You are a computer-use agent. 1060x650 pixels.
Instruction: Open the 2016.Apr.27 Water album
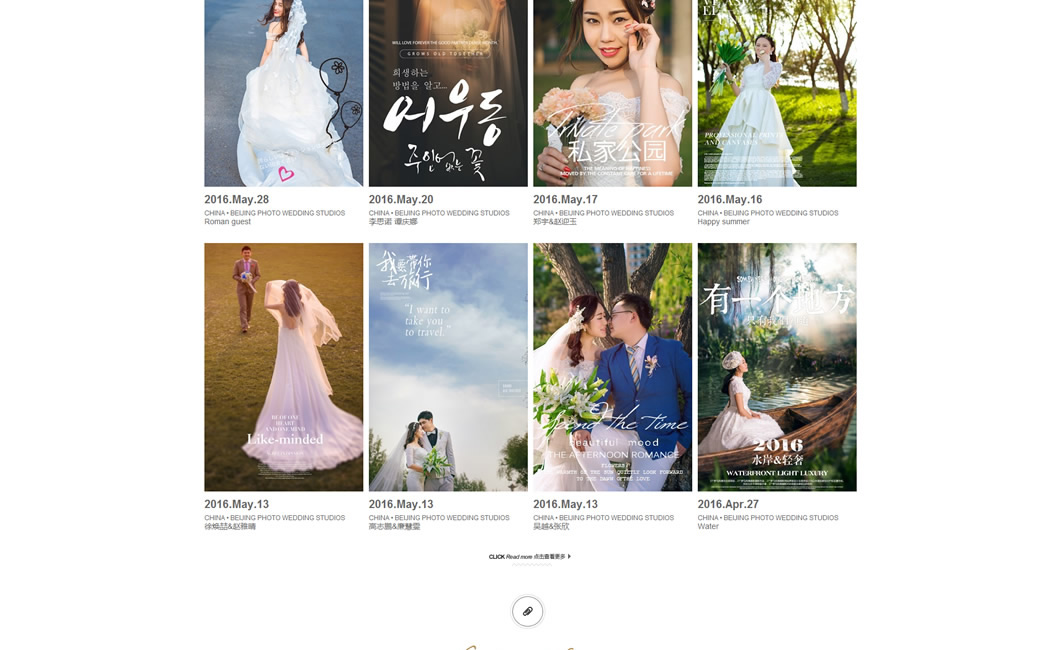(777, 367)
